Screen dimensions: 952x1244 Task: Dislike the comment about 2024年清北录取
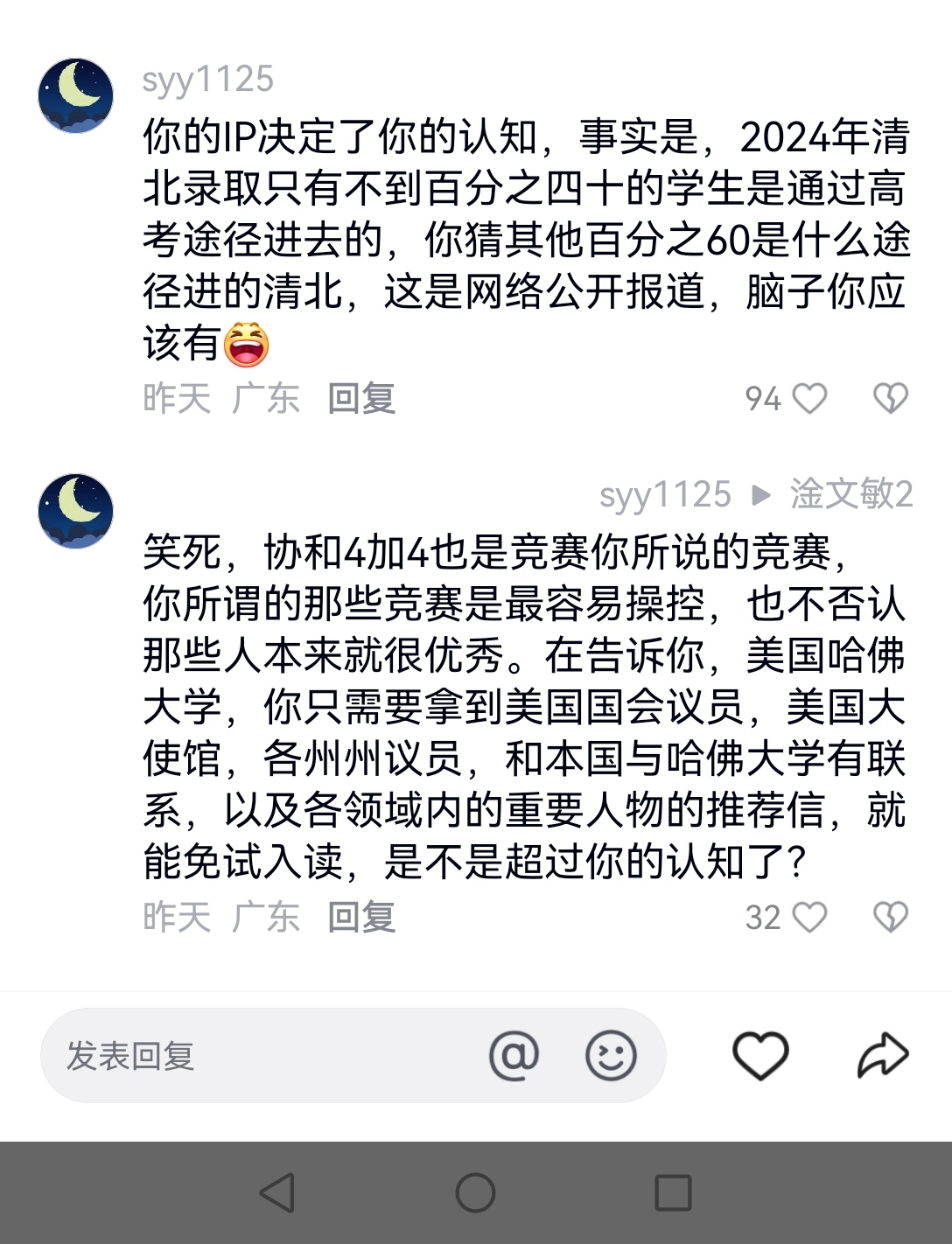[x=891, y=399]
